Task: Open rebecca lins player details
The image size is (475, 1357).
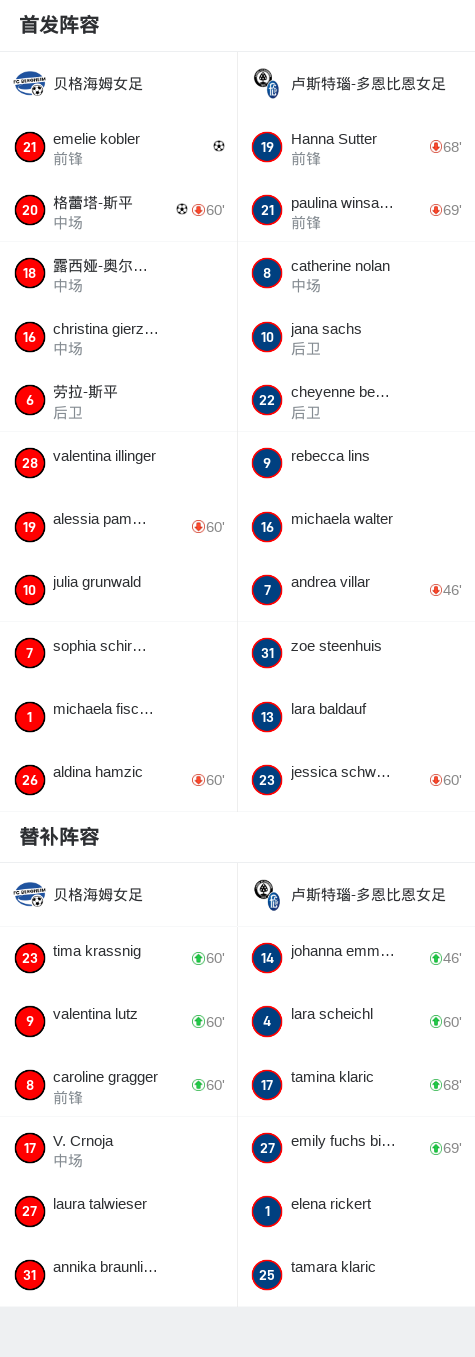Action: point(356,464)
